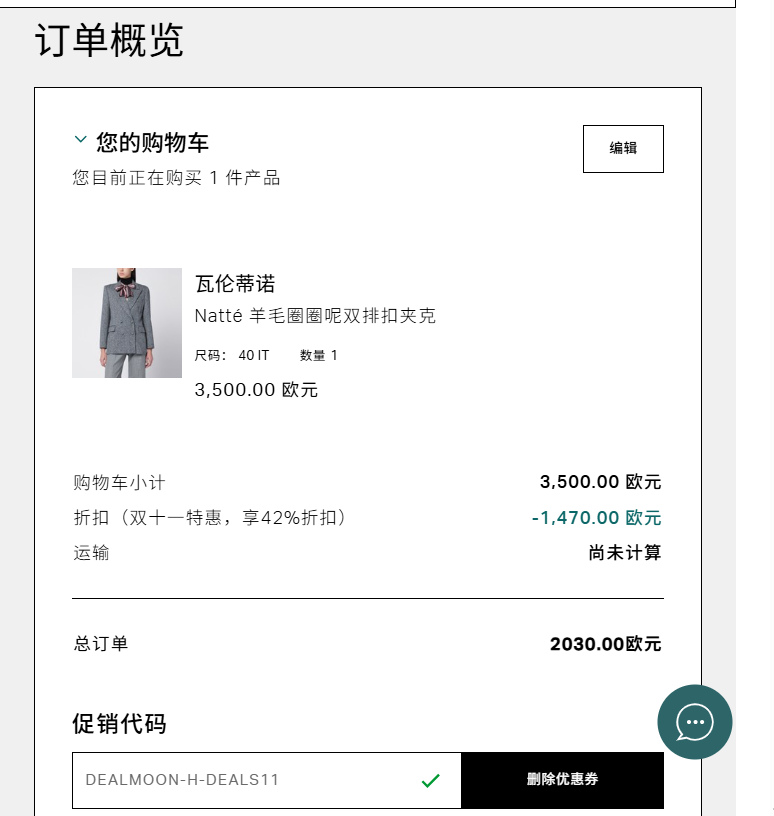The width and height of the screenshot is (774, 816).
Task: Click the chevron next to 您的购物车
Action: pos(80,139)
